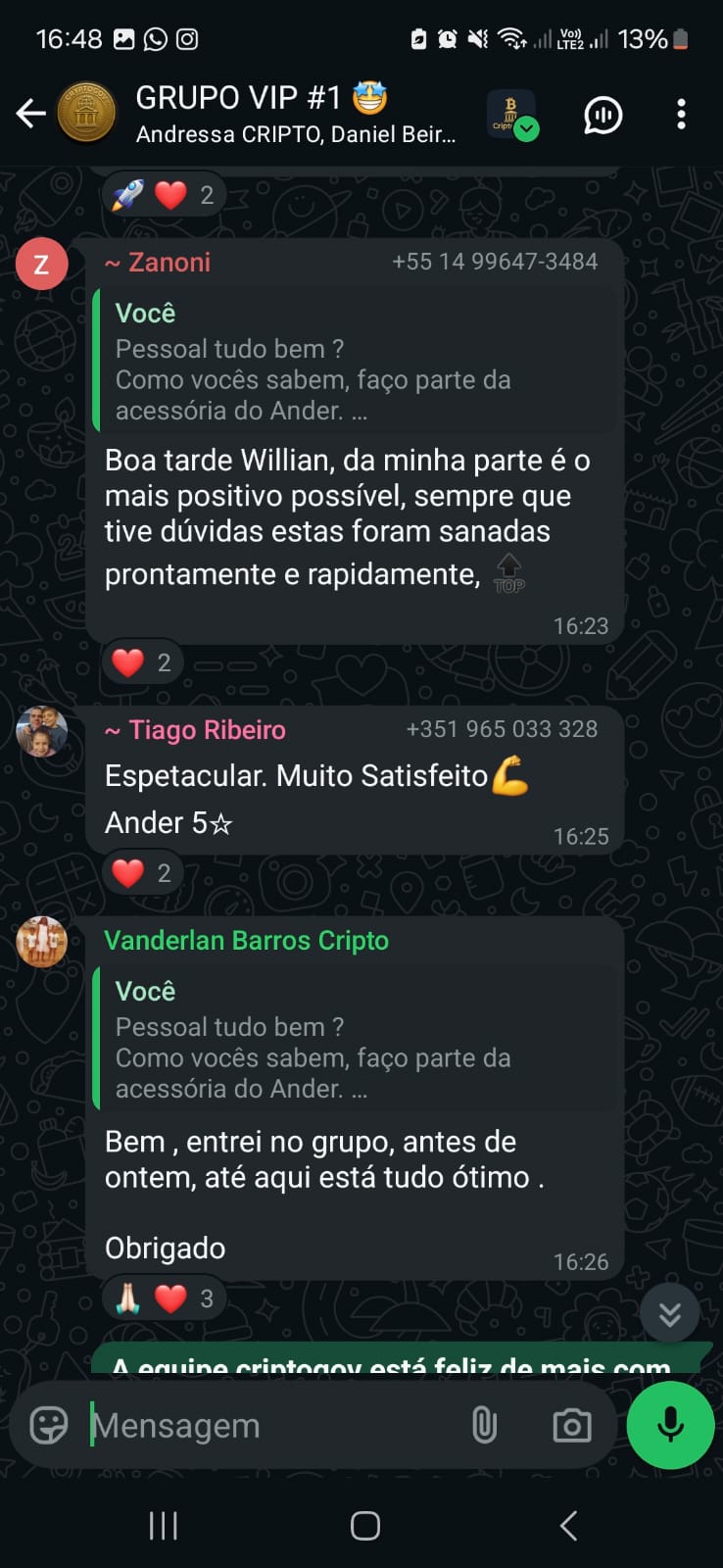Open the community icon in the header
Screen dimensions: 723x1568
(511, 115)
